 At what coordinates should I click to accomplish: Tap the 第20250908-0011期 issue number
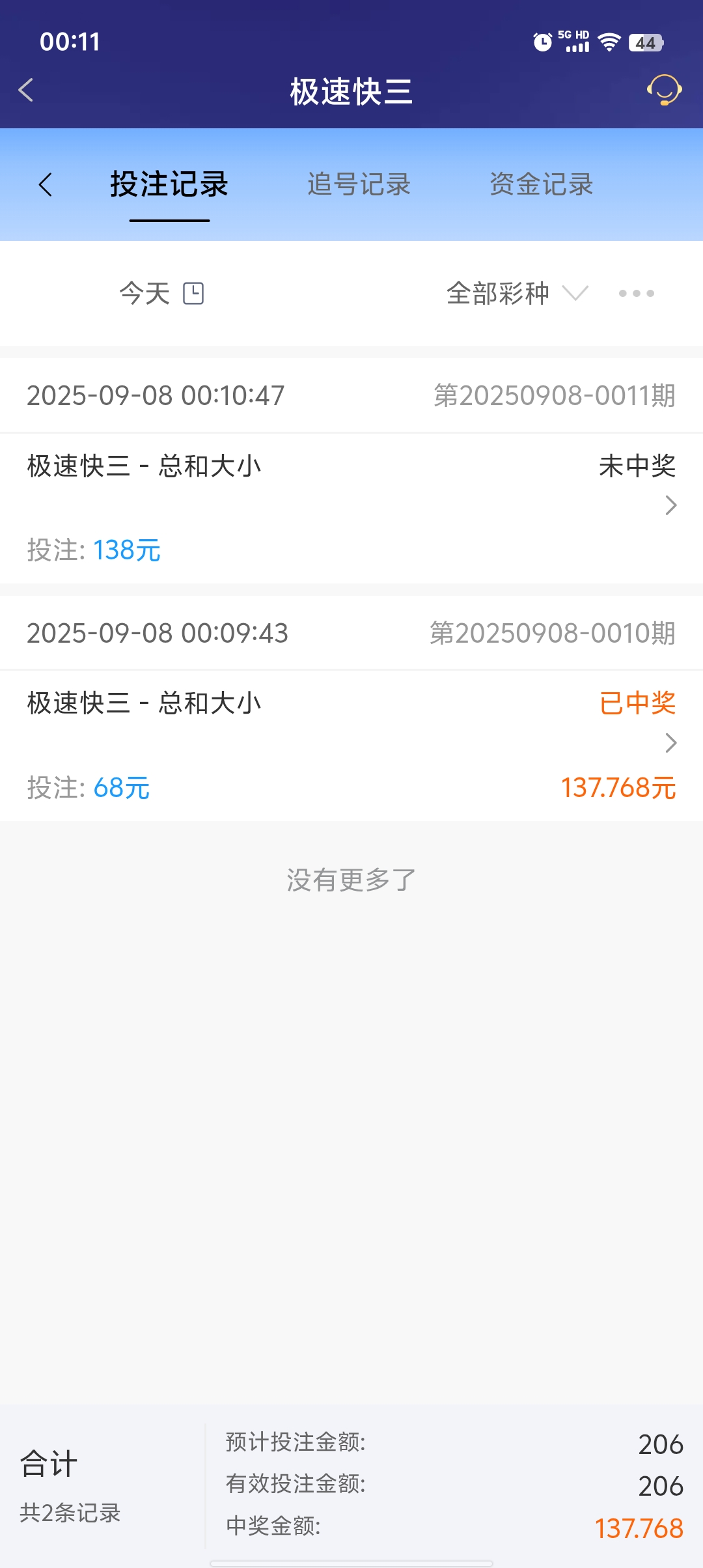[553, 395]
